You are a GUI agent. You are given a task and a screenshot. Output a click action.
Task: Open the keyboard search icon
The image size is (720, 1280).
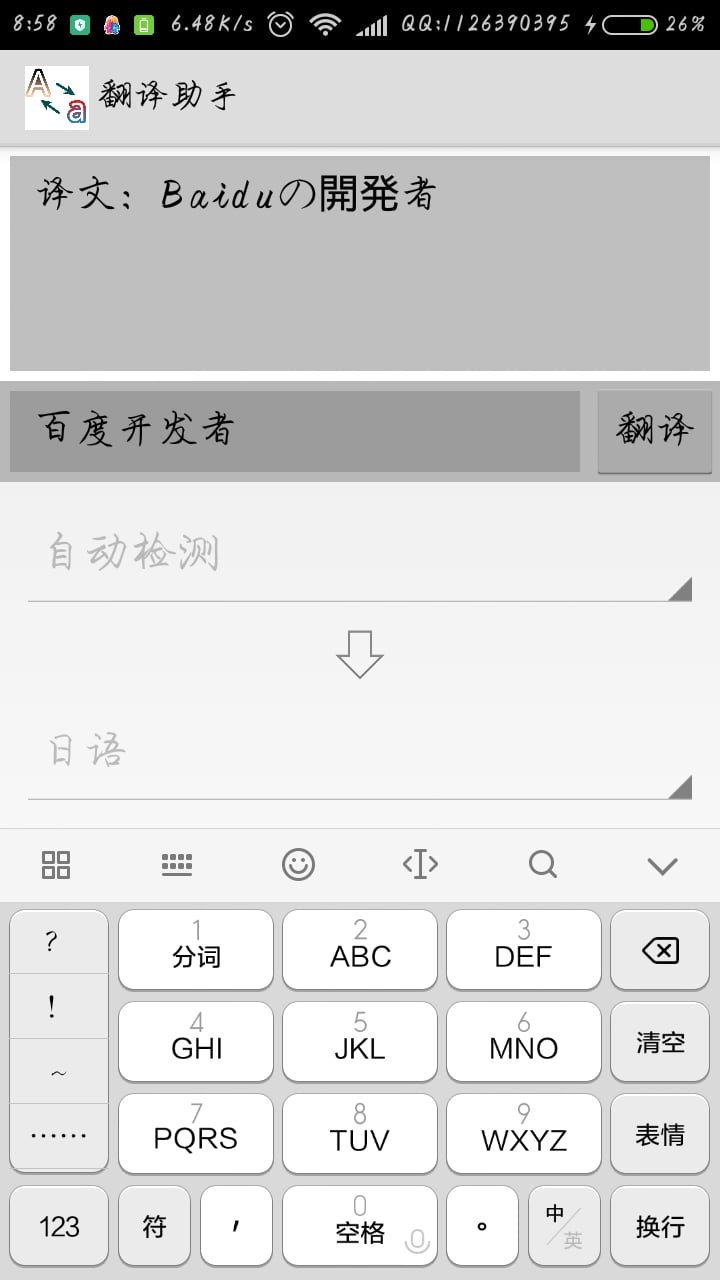point(542,864)
